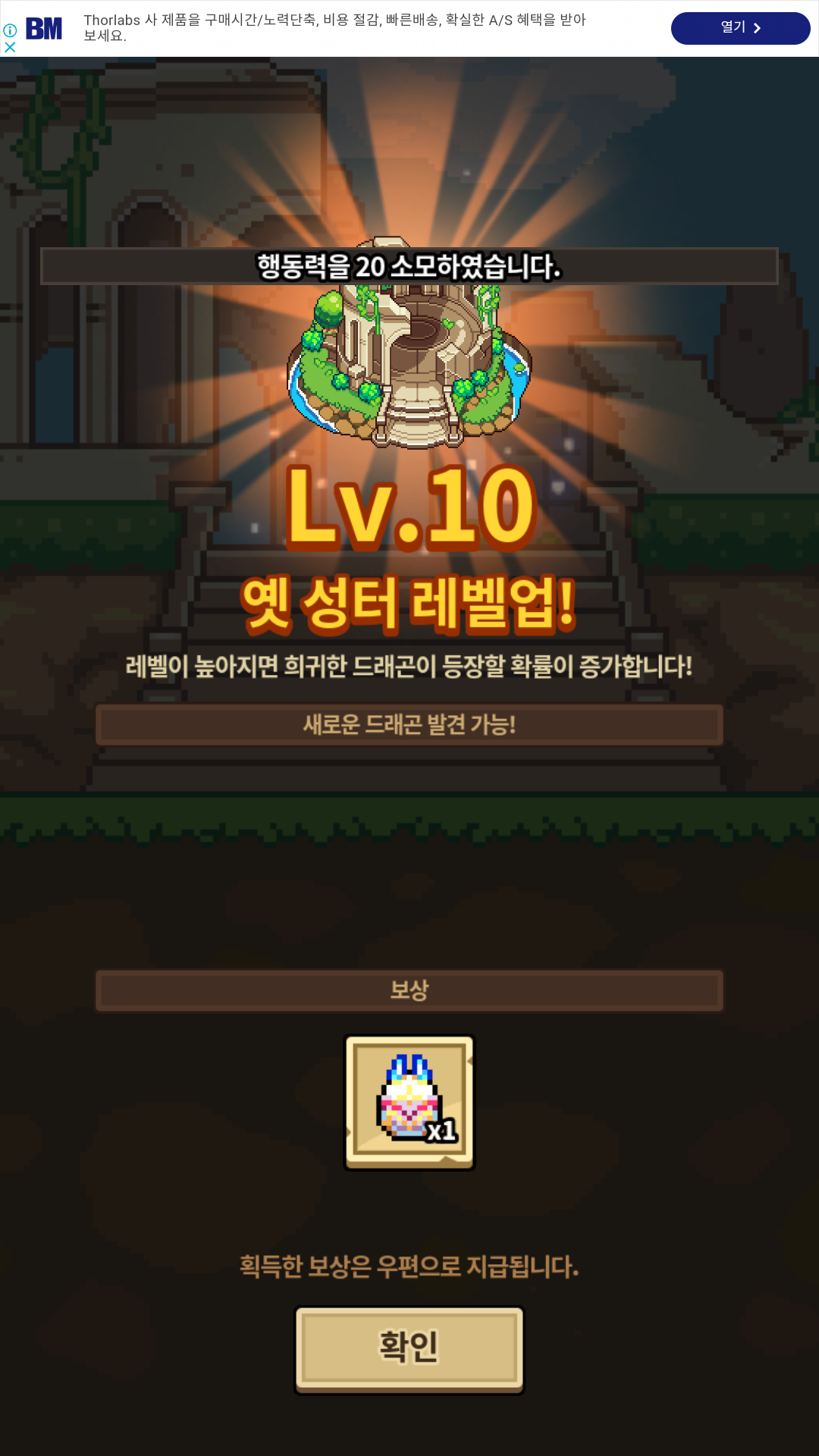The height and width of the screenshot is (1456, 819).
Task: Close the ad banner with X
Action: point(10,47)
